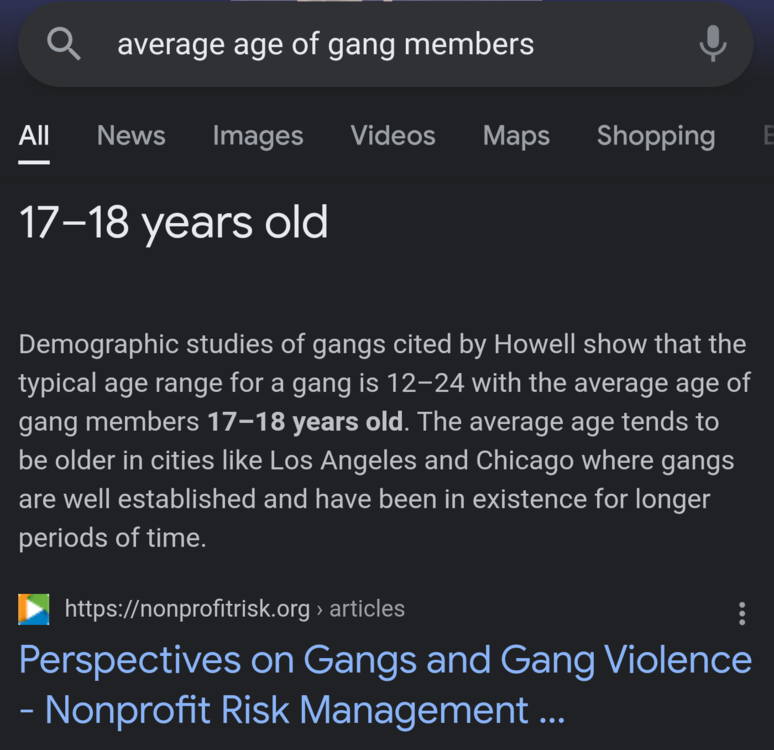Switch to the Videos tab
The width and height of the screenshot is (774, 750).
(x=393, y=136)
